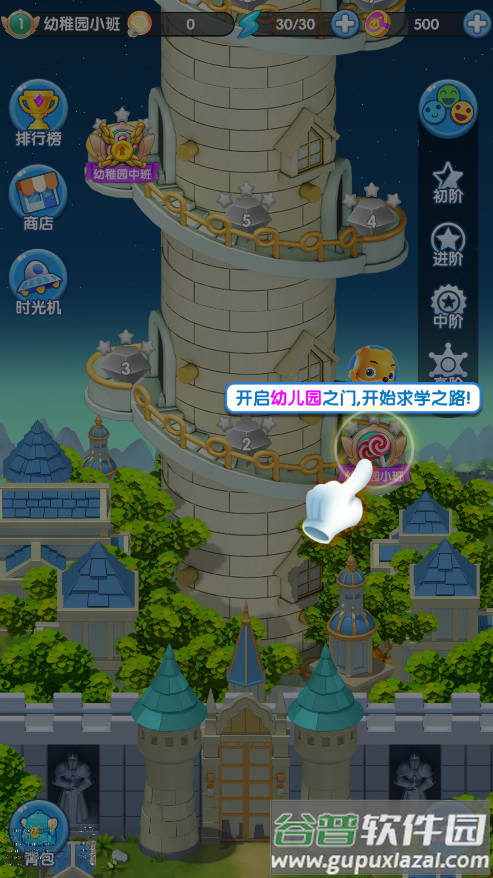Add more coins with the plus button
The width and height of the screenshot is (493, 878).
[477, 24]
